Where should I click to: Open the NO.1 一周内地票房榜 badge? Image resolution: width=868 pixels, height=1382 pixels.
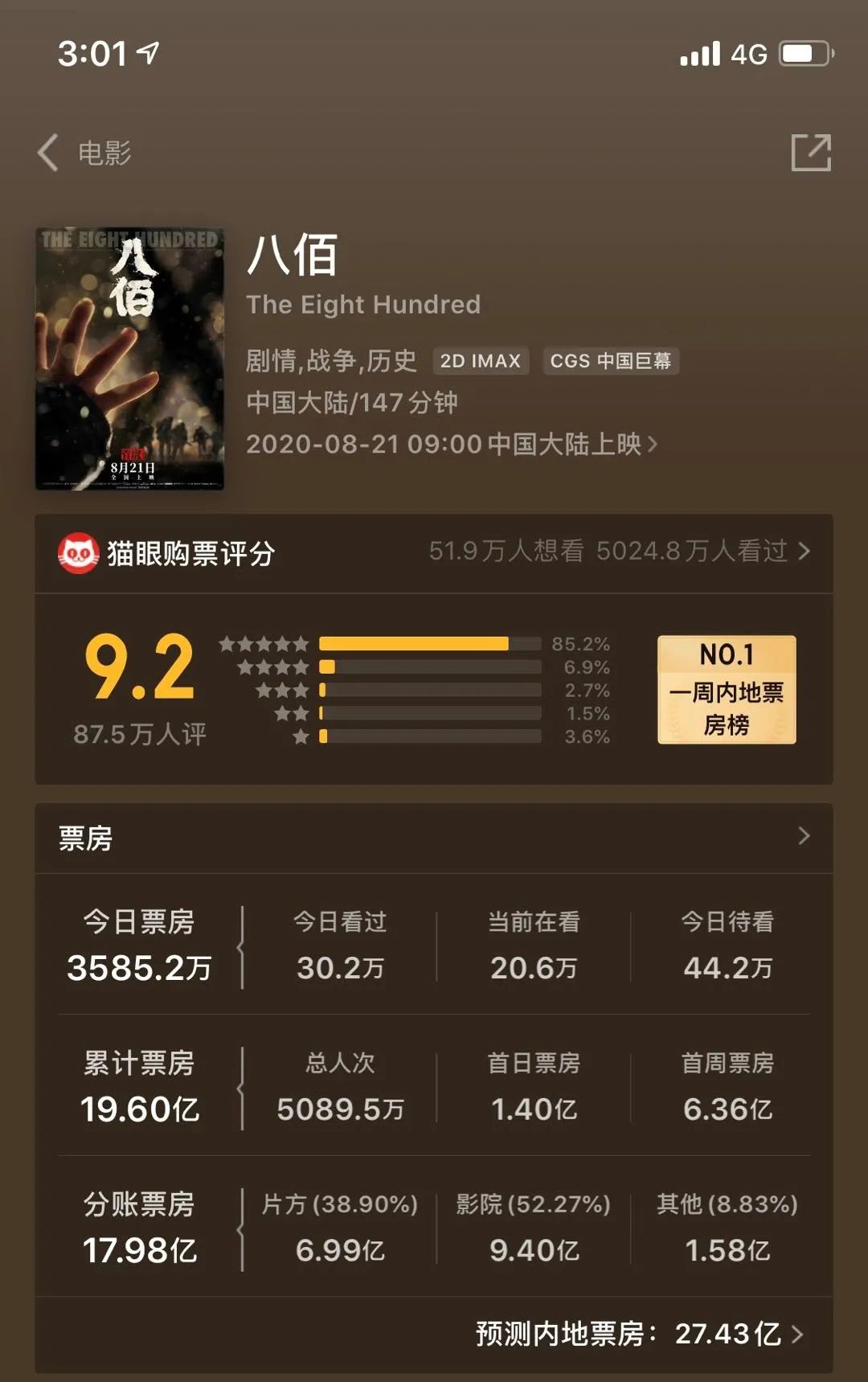[x=727, y=689]
